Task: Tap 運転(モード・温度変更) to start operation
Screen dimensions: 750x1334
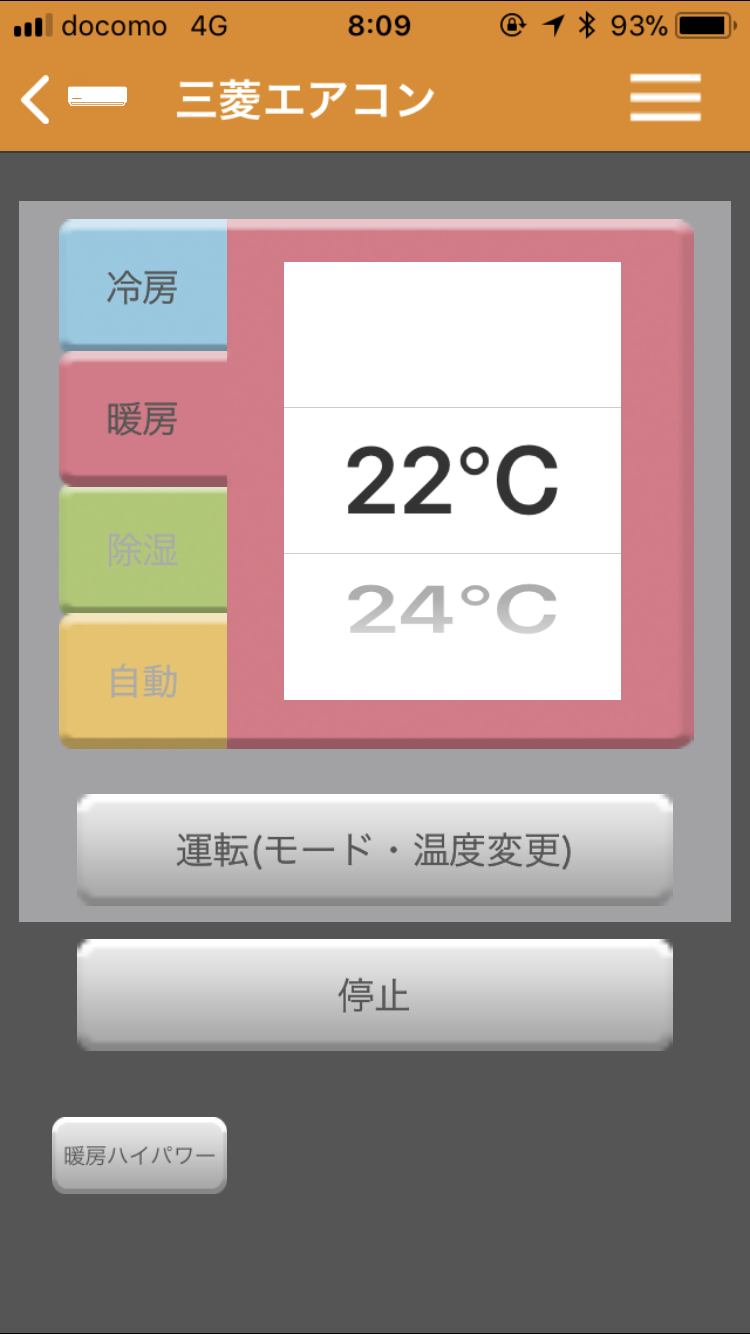Action: (x=374, y=850)
